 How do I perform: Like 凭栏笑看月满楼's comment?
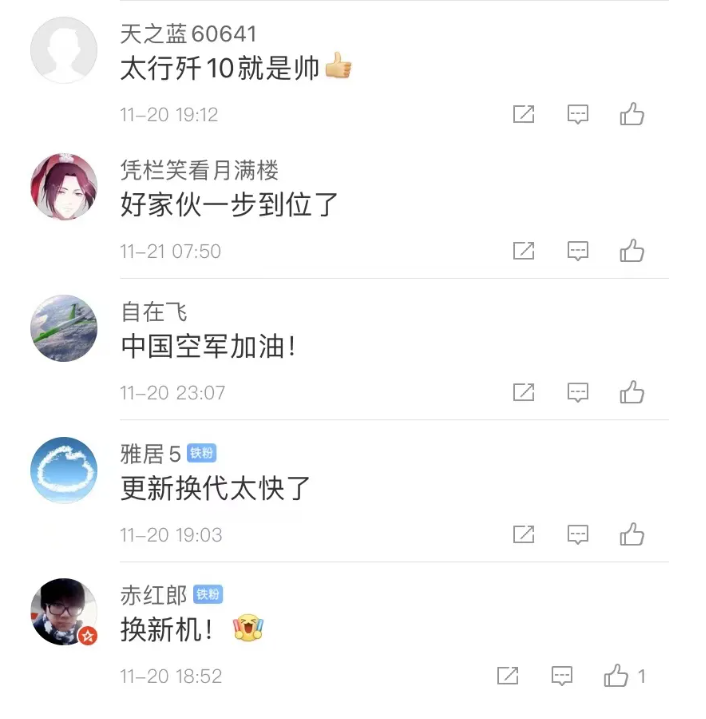[631, 251]
